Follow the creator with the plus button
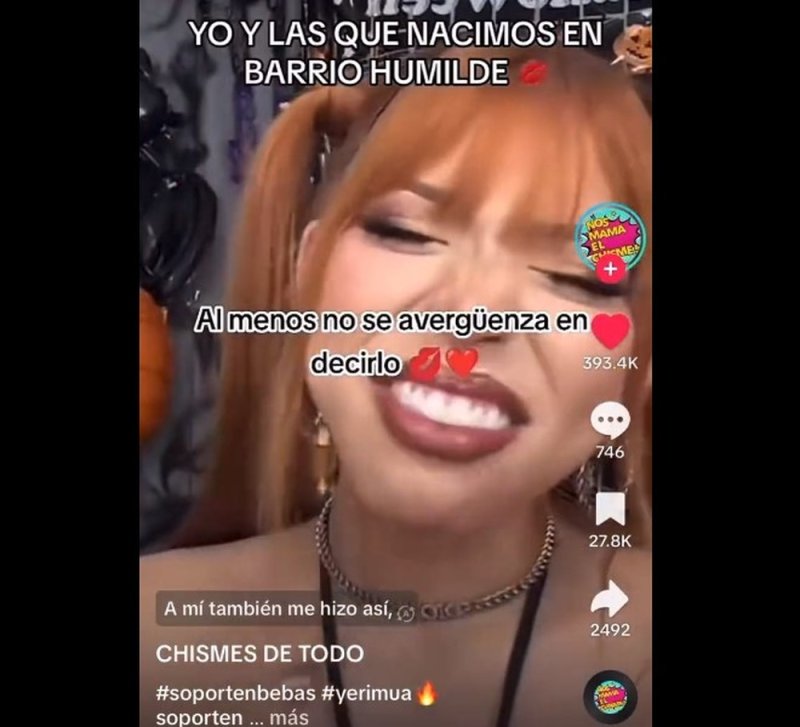The width and height of the screenshot is (800, 727). [x=610, y=270]
